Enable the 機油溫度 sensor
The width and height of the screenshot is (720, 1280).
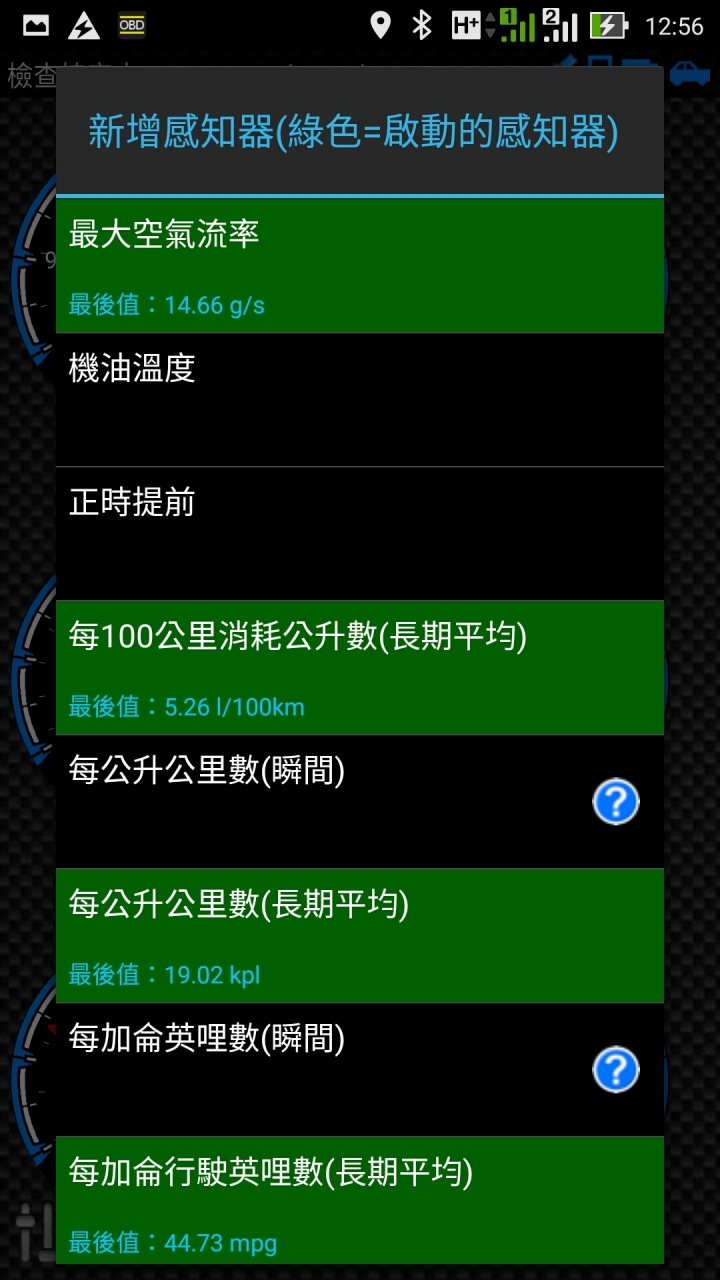(360, 400)
